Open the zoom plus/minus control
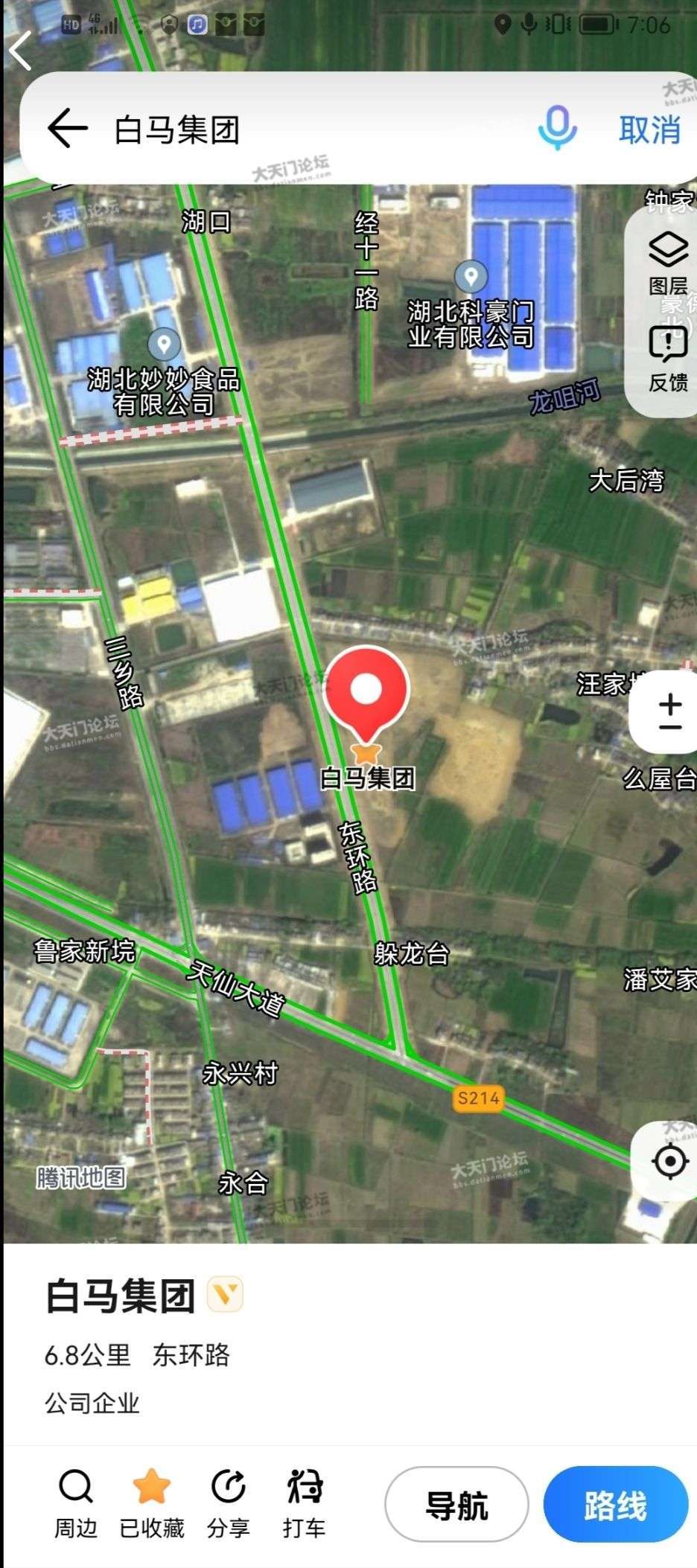Image resolution: width=697 pixels, height=1568 pixels. [669, 713]
